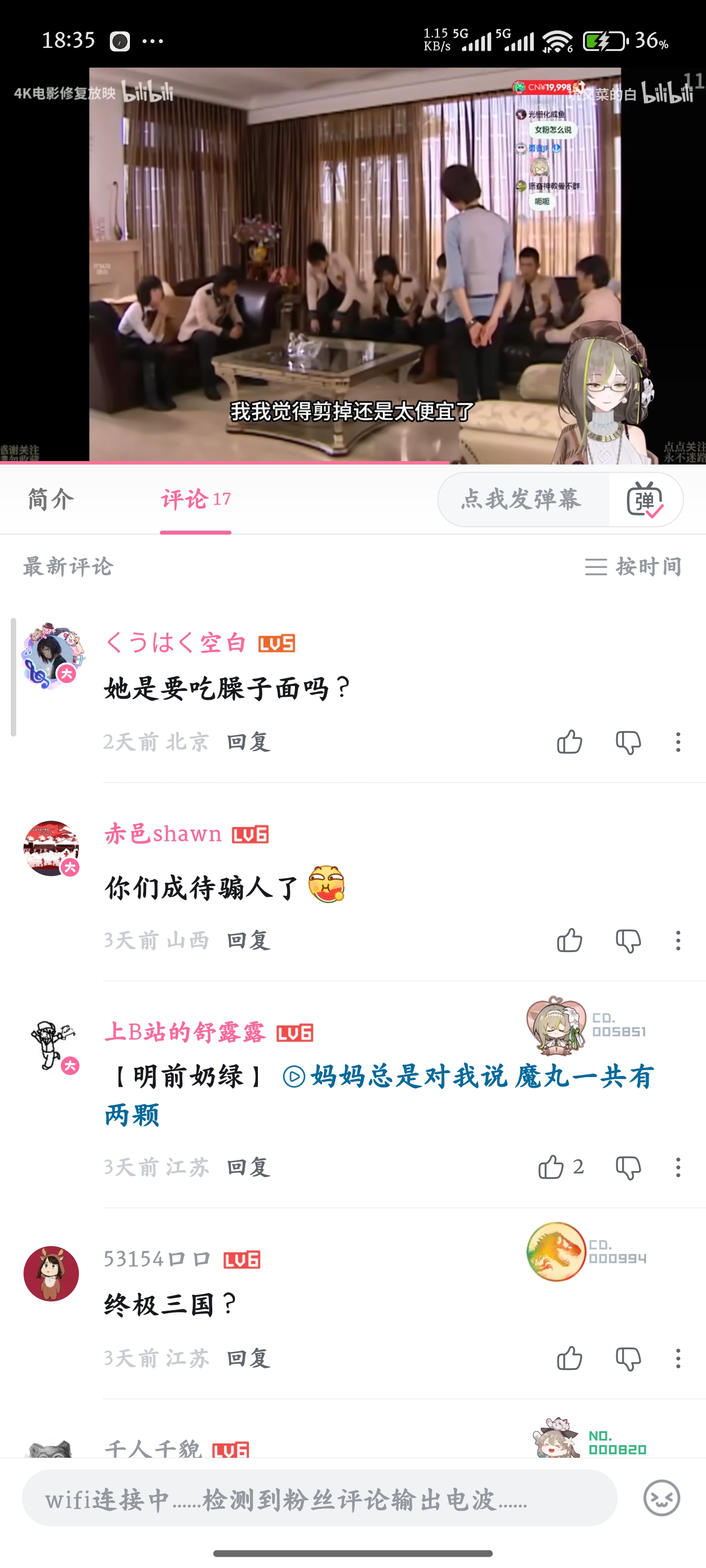Open more options for 上B站的舒露露's comment

[678, 1168]
